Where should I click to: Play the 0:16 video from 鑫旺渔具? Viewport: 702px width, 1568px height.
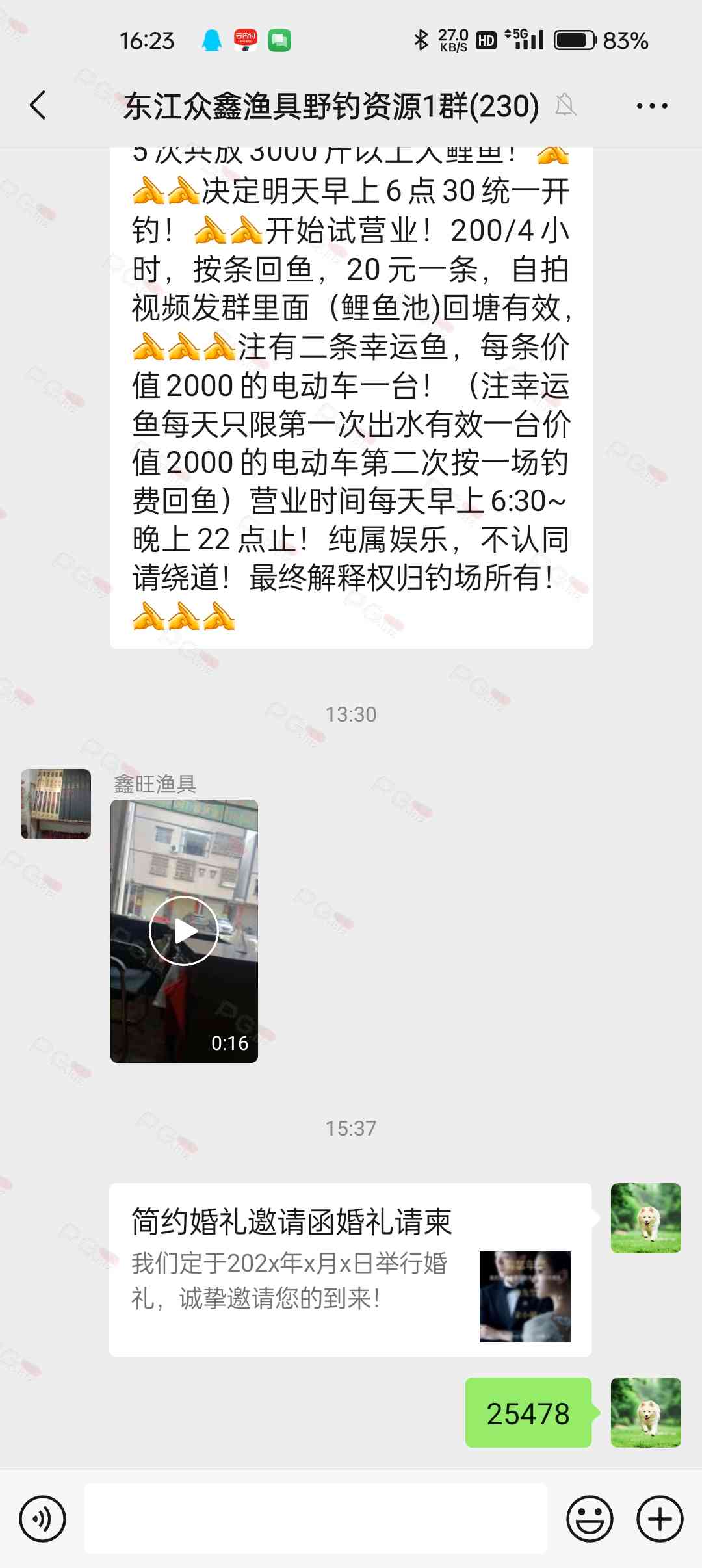click(x=184, y=931)
